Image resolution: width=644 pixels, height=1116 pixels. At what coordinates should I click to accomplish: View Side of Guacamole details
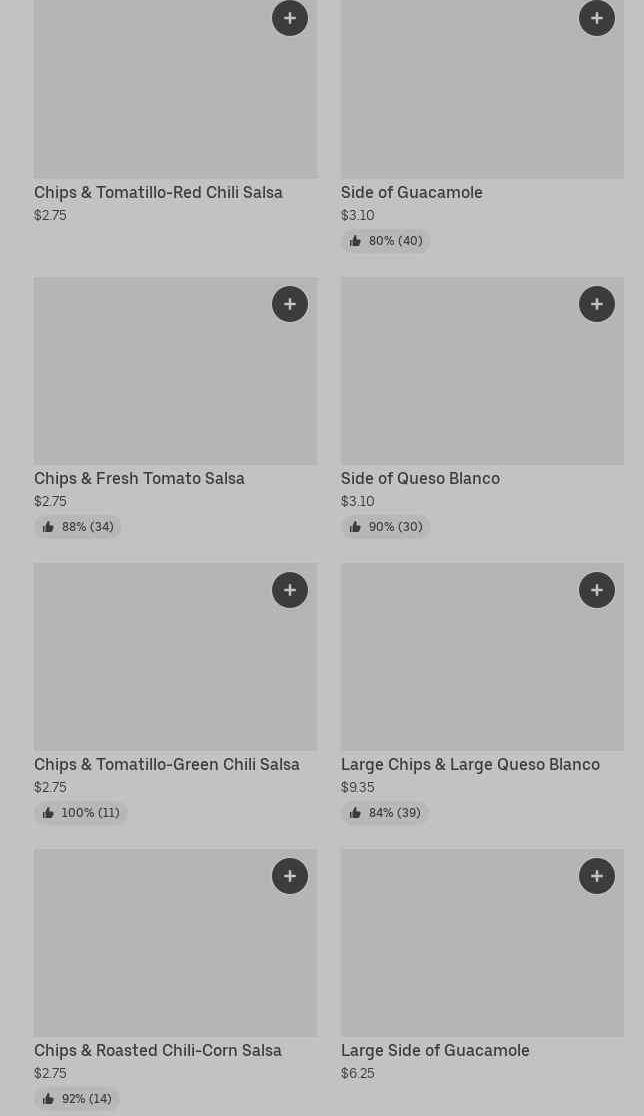tap(411, 192)
